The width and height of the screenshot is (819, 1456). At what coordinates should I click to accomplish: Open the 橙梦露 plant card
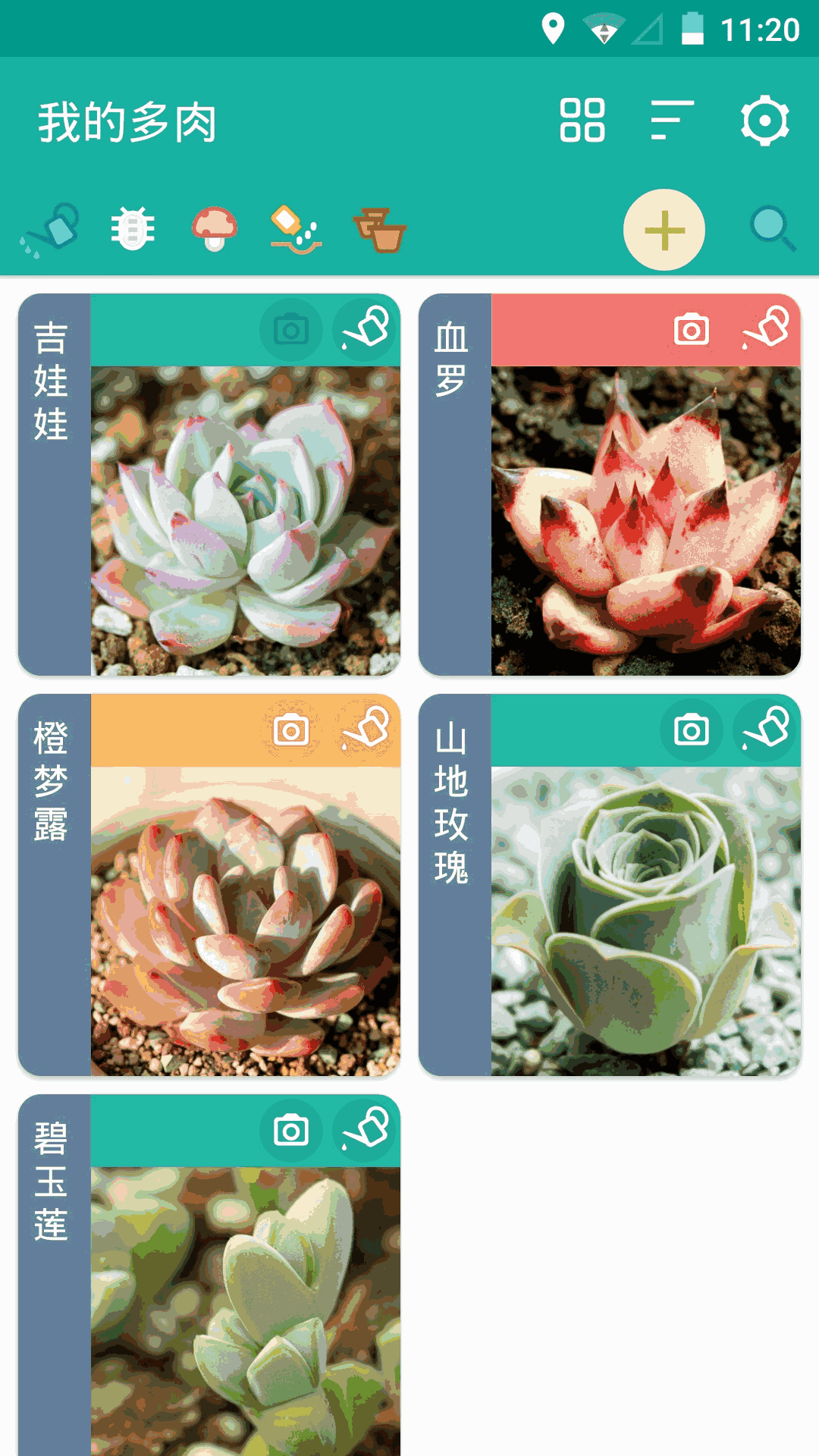tap(245, 921)
